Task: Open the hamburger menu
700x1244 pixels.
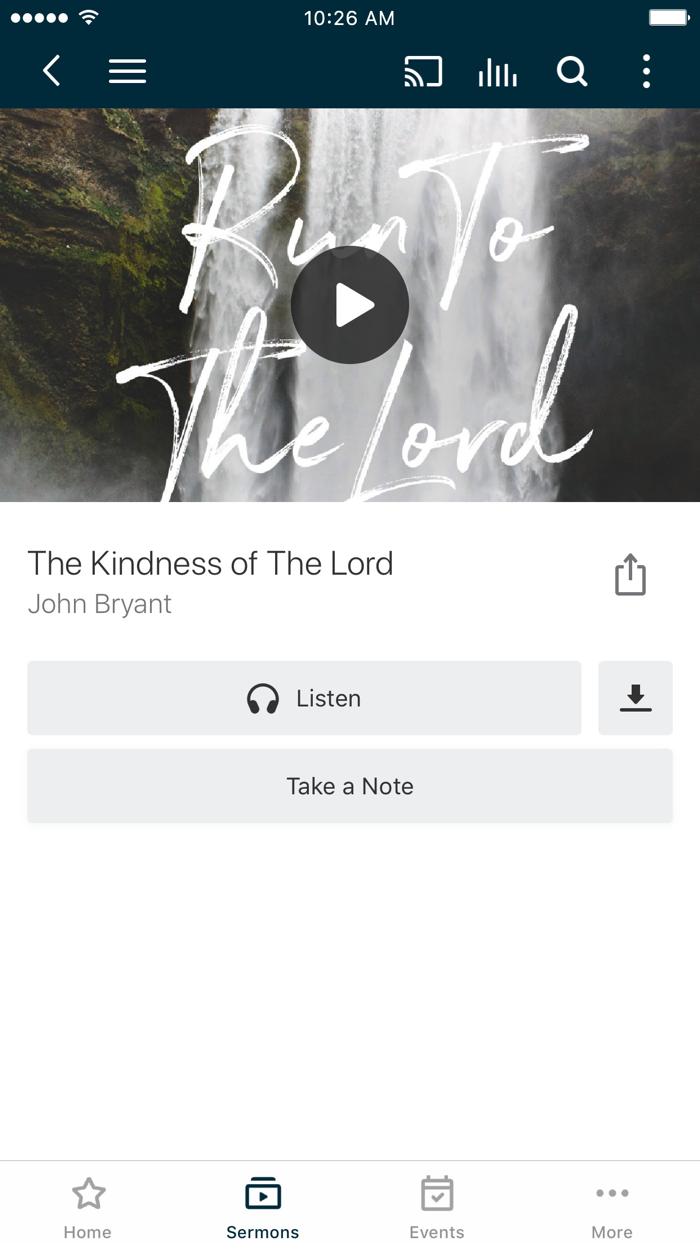Action: pos(127,71)
